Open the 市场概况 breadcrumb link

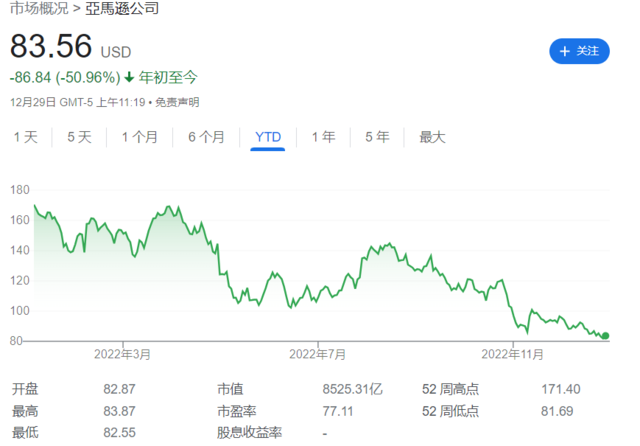click(x=39, y=8)
